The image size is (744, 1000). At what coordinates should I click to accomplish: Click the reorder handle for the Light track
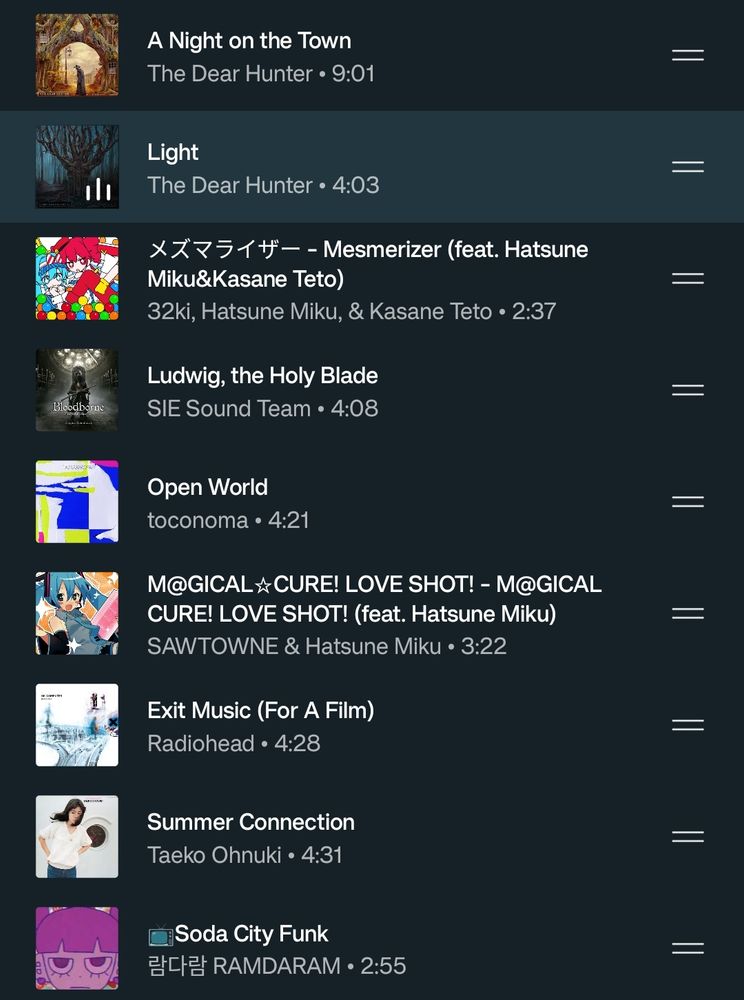tap(687, 167)
